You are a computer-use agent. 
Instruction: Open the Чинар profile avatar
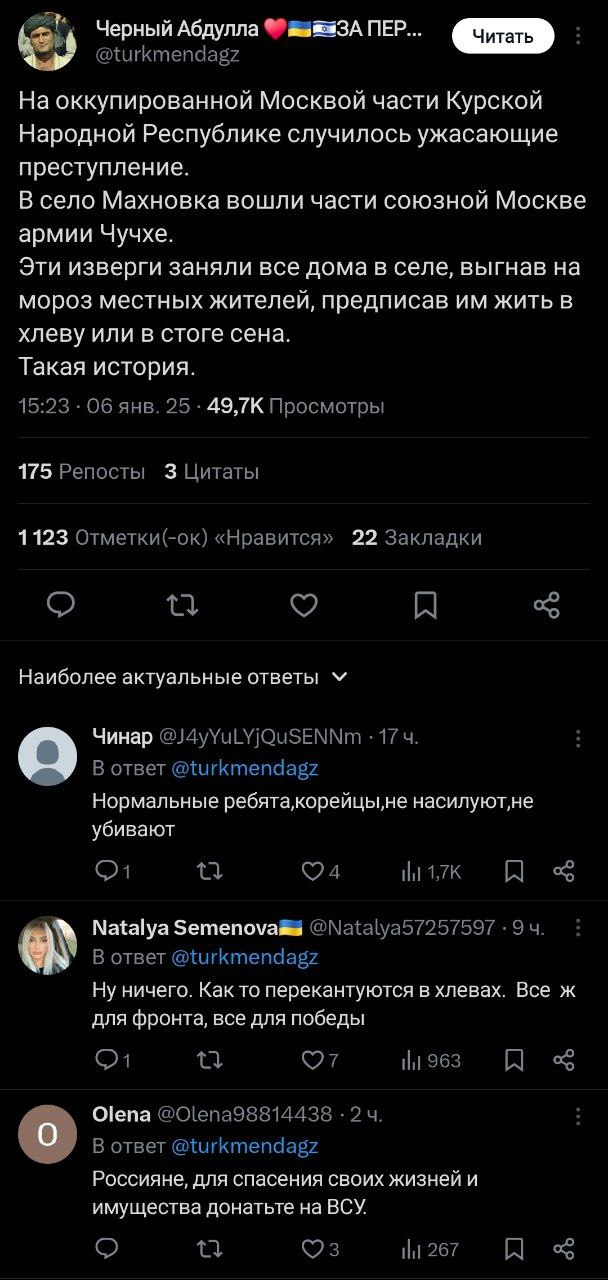[47, 756]
